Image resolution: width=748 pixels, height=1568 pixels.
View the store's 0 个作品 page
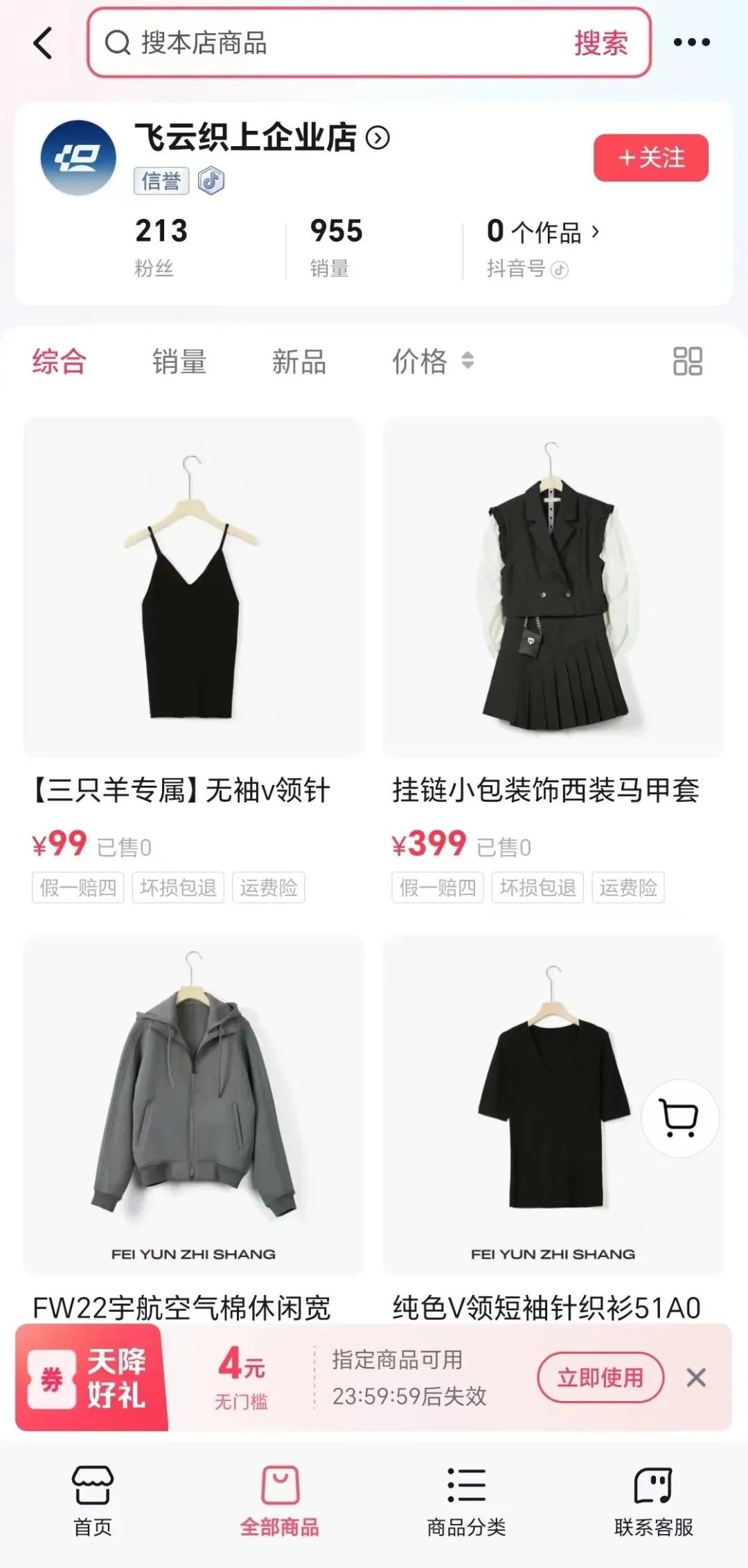pyautogui.click(x=543, y=232)
